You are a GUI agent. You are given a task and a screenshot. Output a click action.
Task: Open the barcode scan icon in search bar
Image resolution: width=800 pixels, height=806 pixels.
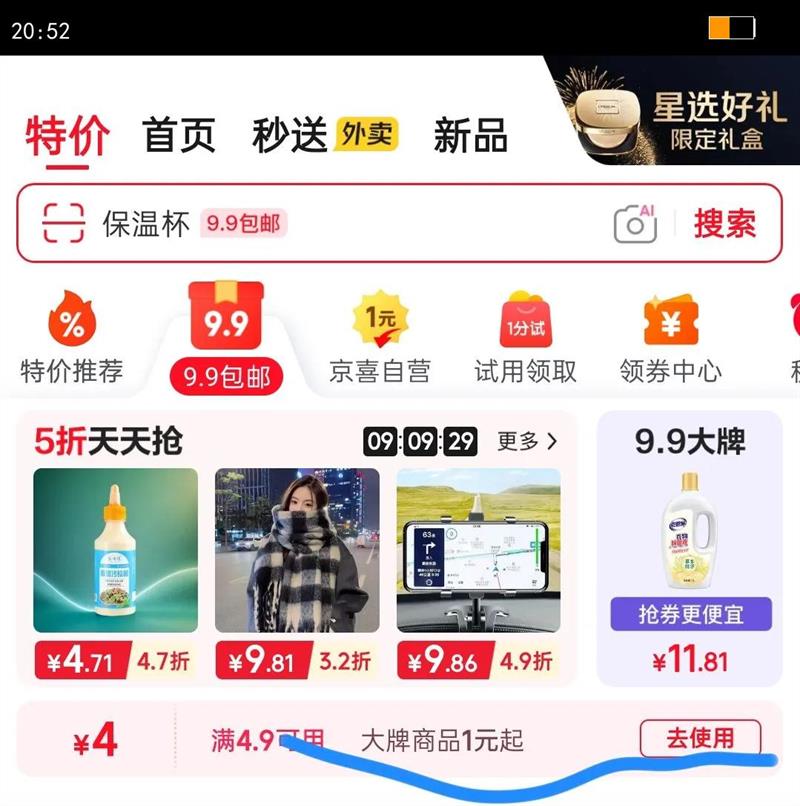[62, 222]
